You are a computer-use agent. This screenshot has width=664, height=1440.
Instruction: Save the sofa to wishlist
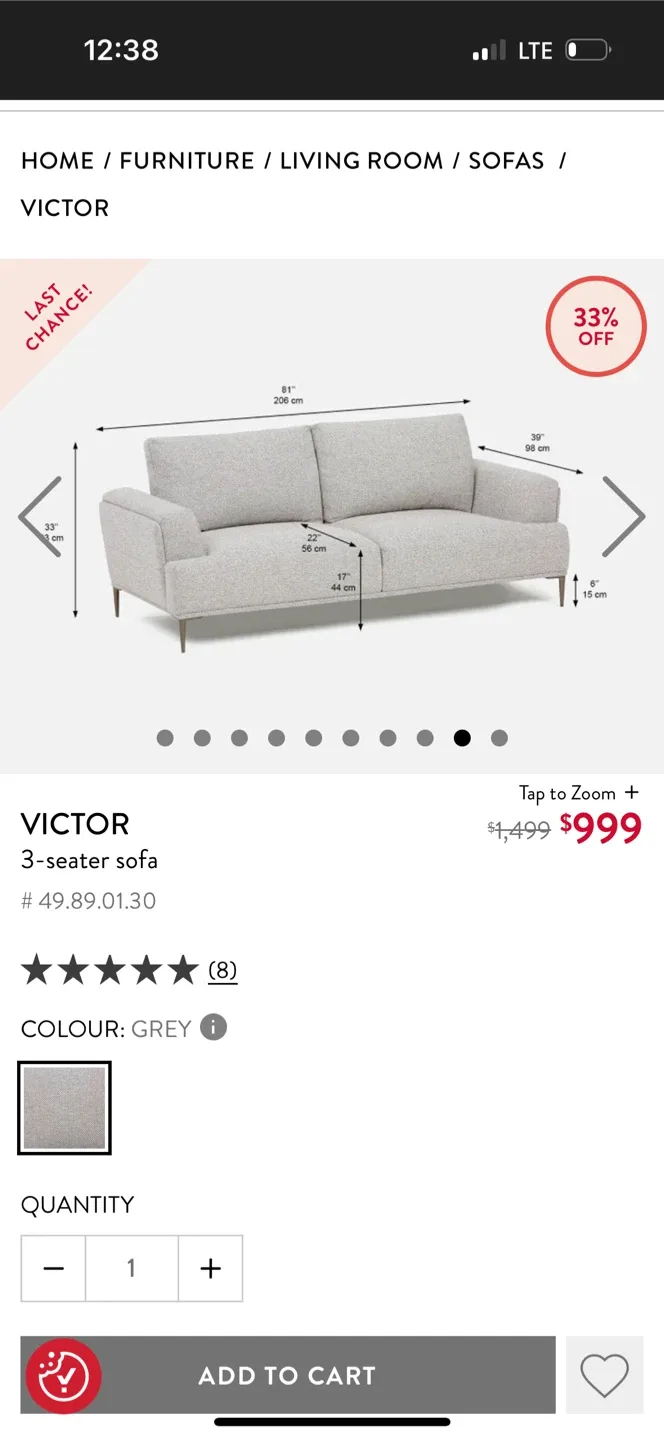click(x=604, y=1375)
